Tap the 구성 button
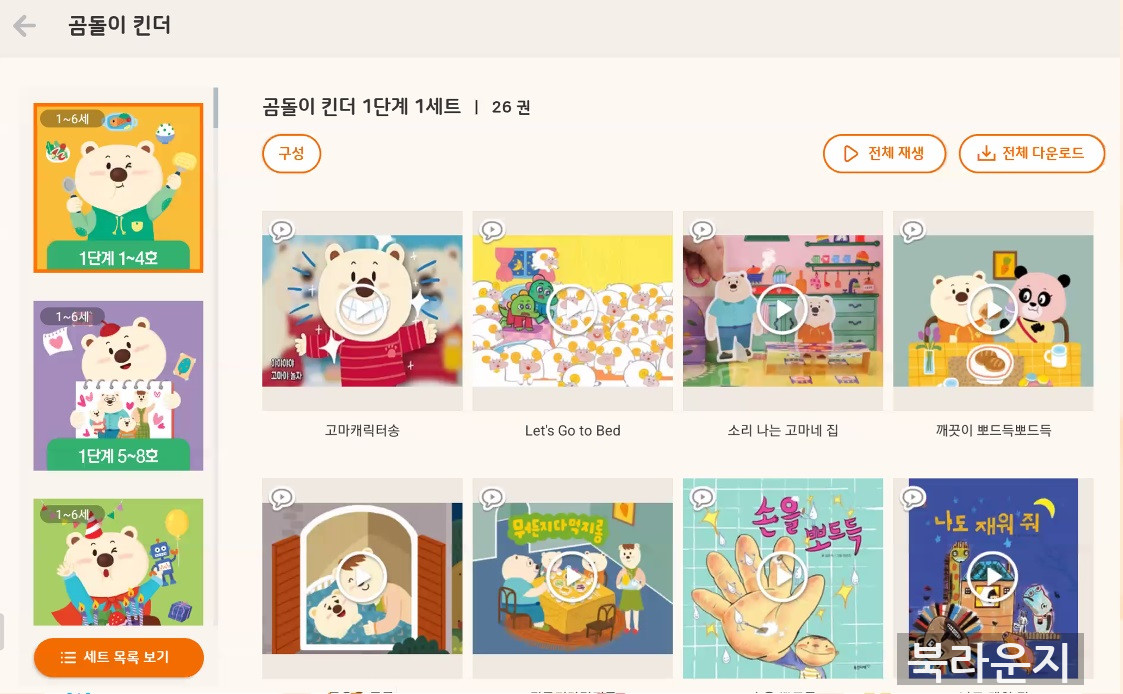Image resolution: width=1123 pixels, height=694 pixels. [291, 154]
